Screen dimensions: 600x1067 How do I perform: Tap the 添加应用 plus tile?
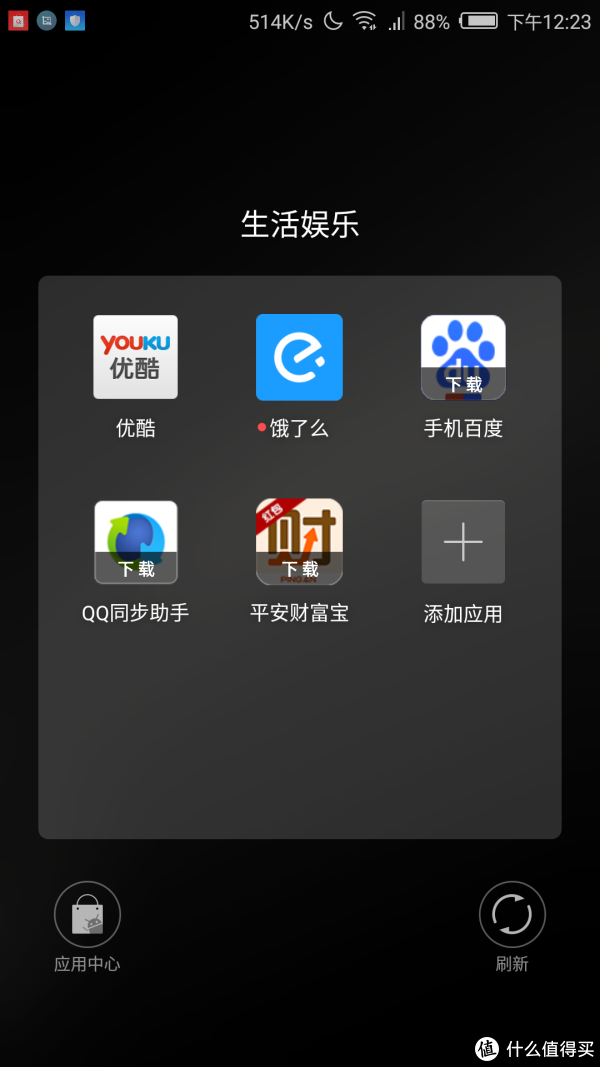click(x=463, y=542)
